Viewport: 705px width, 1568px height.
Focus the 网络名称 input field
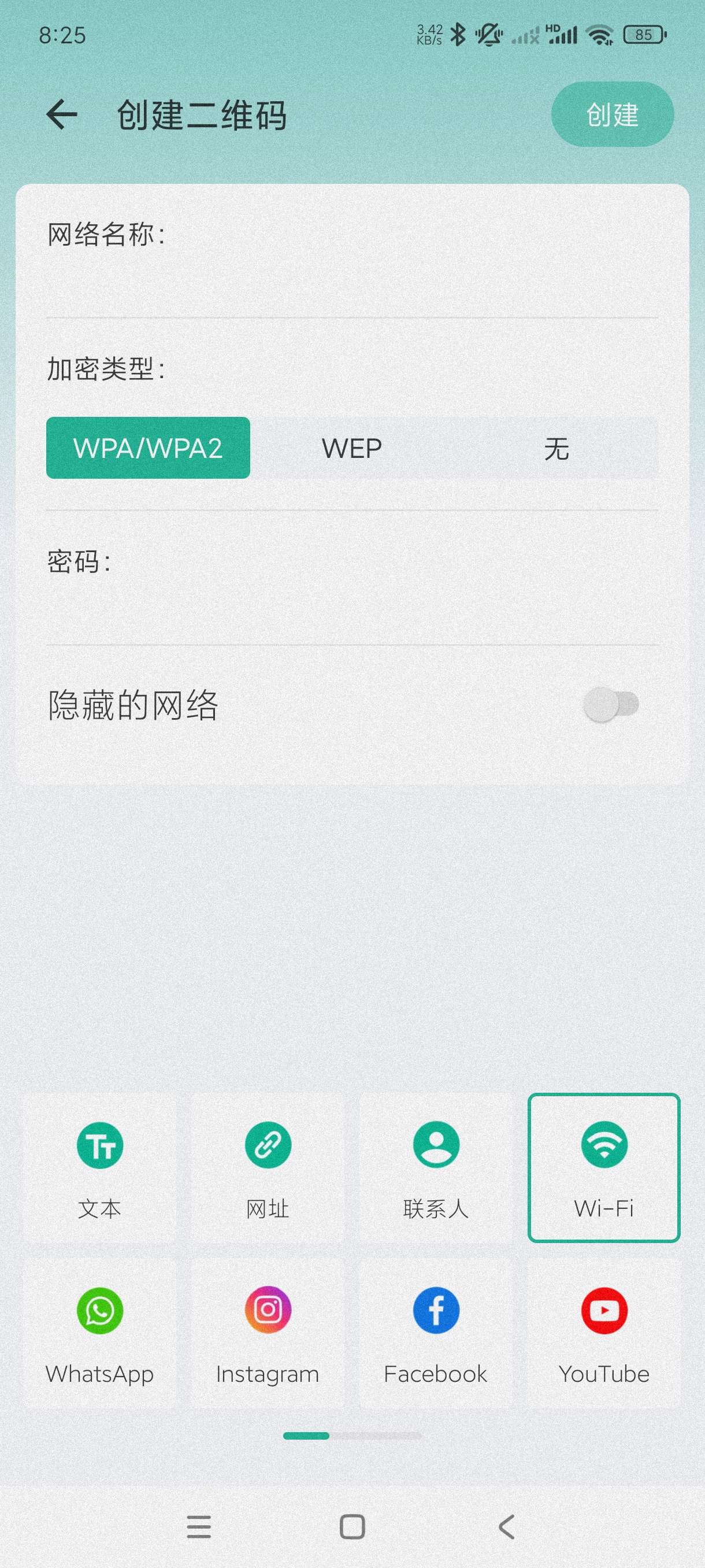[352, 281]
